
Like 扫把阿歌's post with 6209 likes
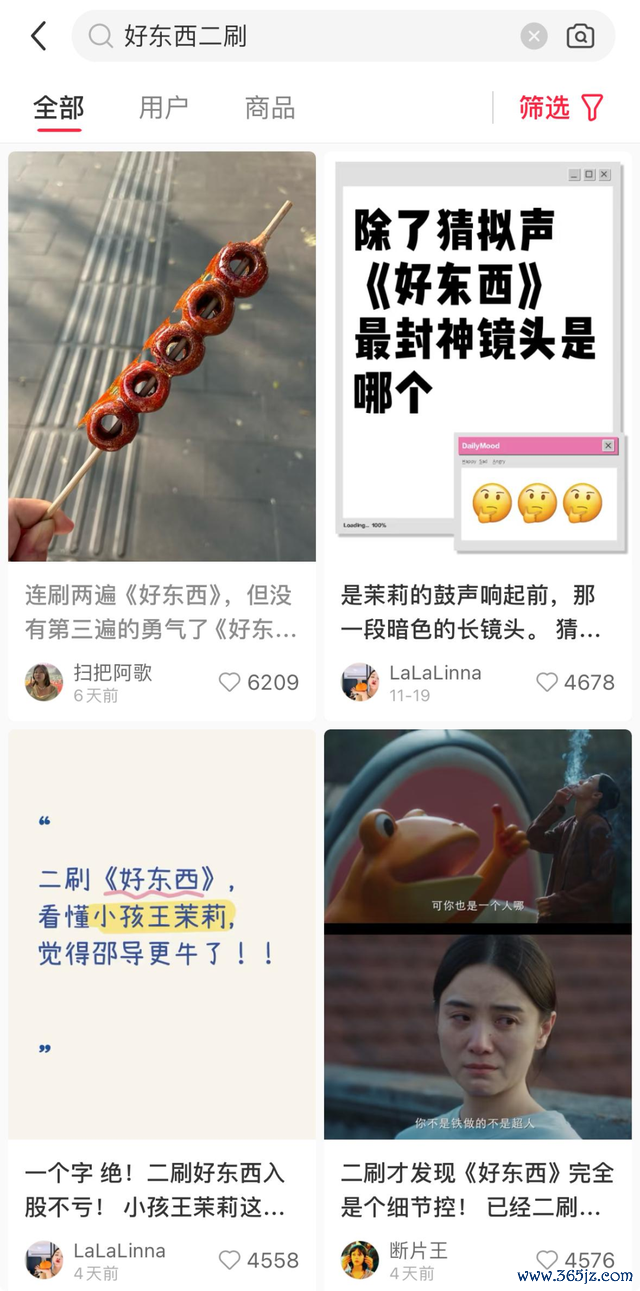tap(230, 682)
